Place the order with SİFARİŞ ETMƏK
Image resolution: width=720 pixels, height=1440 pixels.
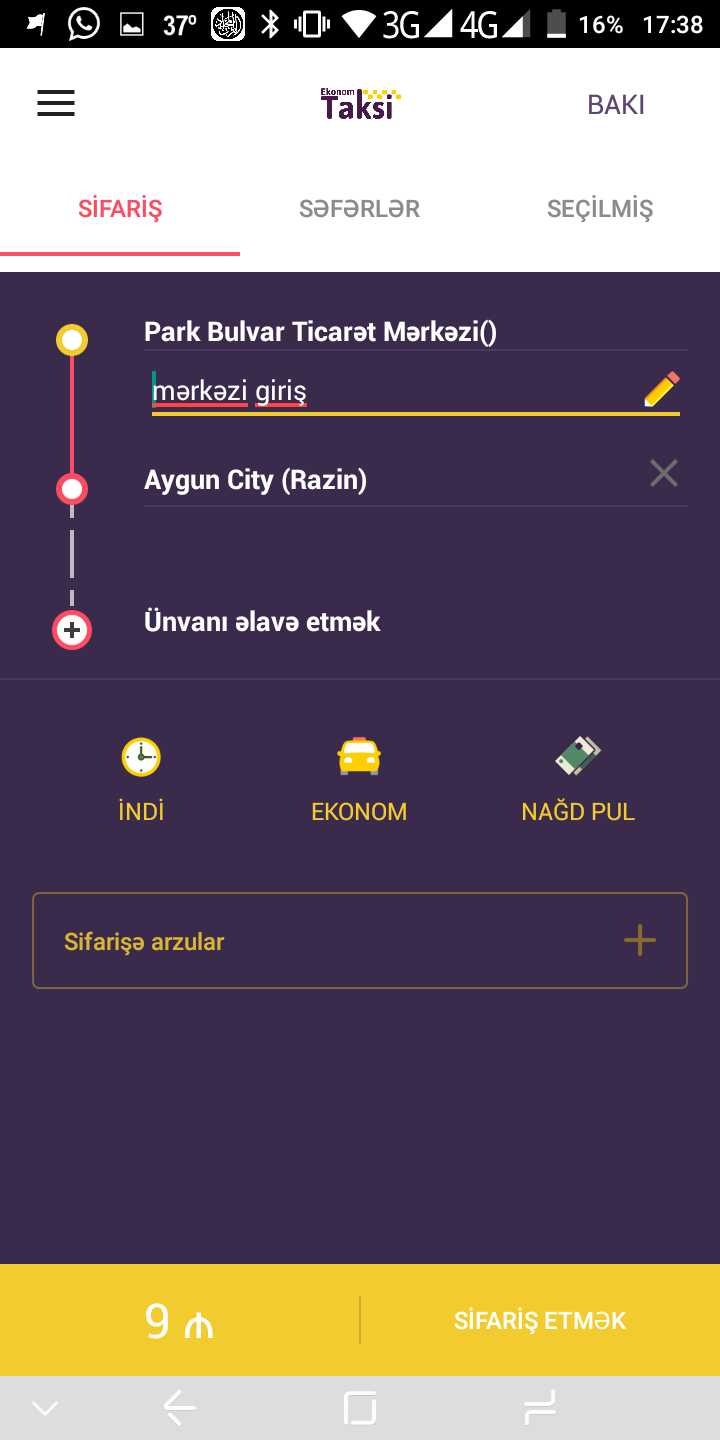click(x=540, y=1320)
